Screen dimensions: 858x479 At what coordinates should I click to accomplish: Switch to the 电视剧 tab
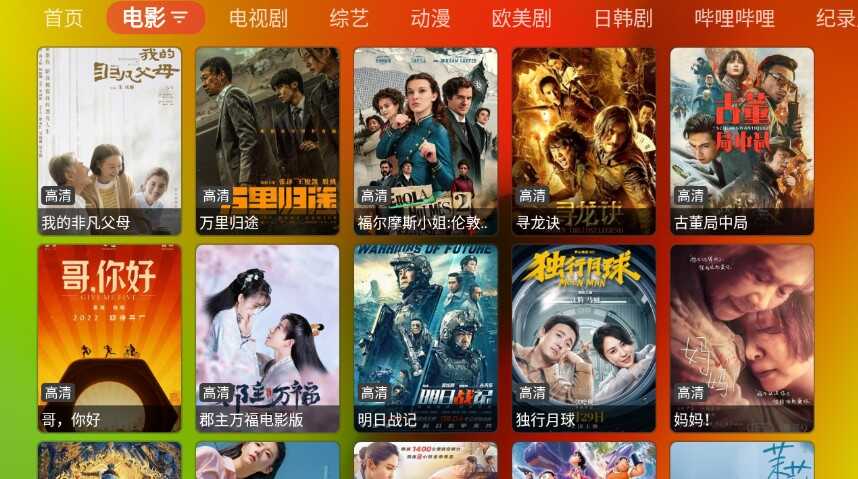(x=258, y=18)
